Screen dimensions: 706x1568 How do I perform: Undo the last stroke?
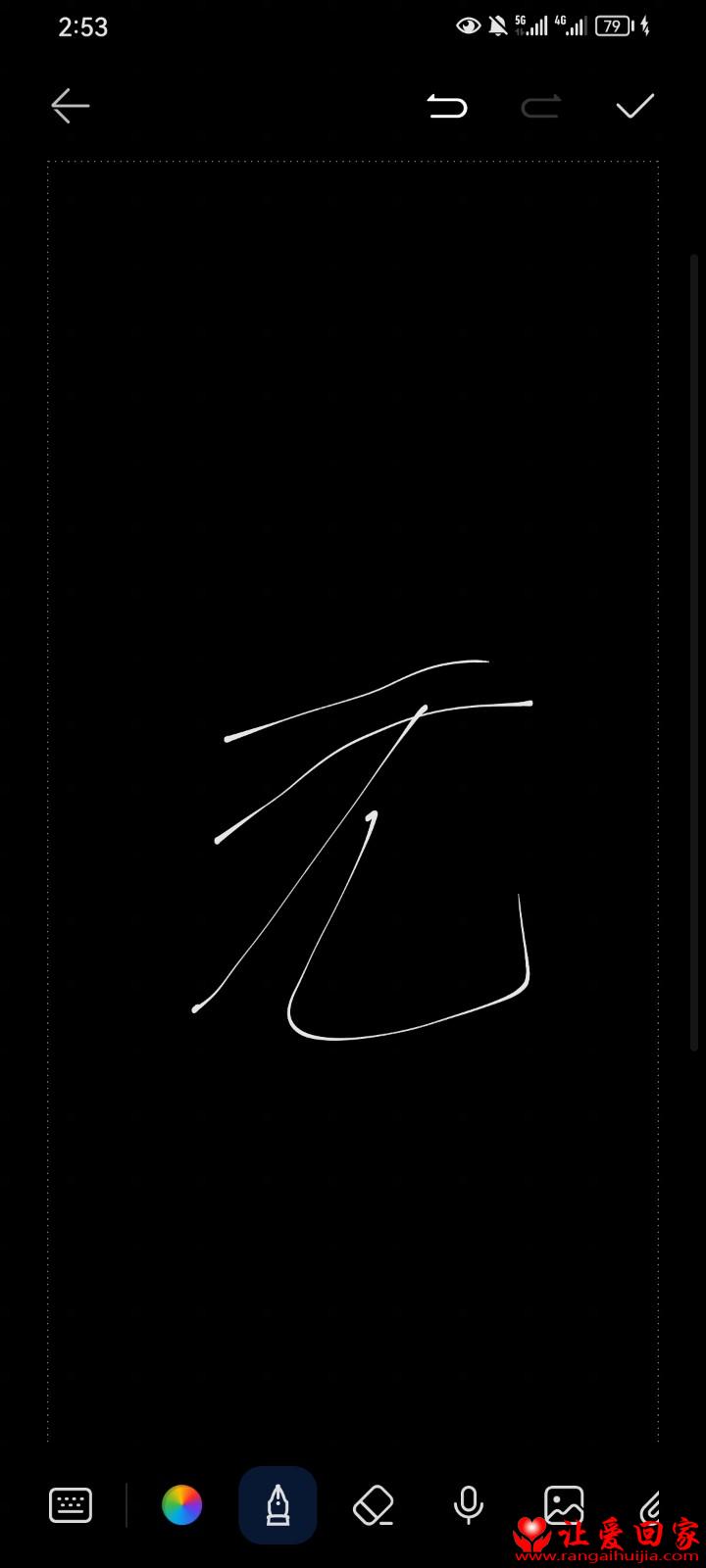pyautogui.click(x=447, y=106)
